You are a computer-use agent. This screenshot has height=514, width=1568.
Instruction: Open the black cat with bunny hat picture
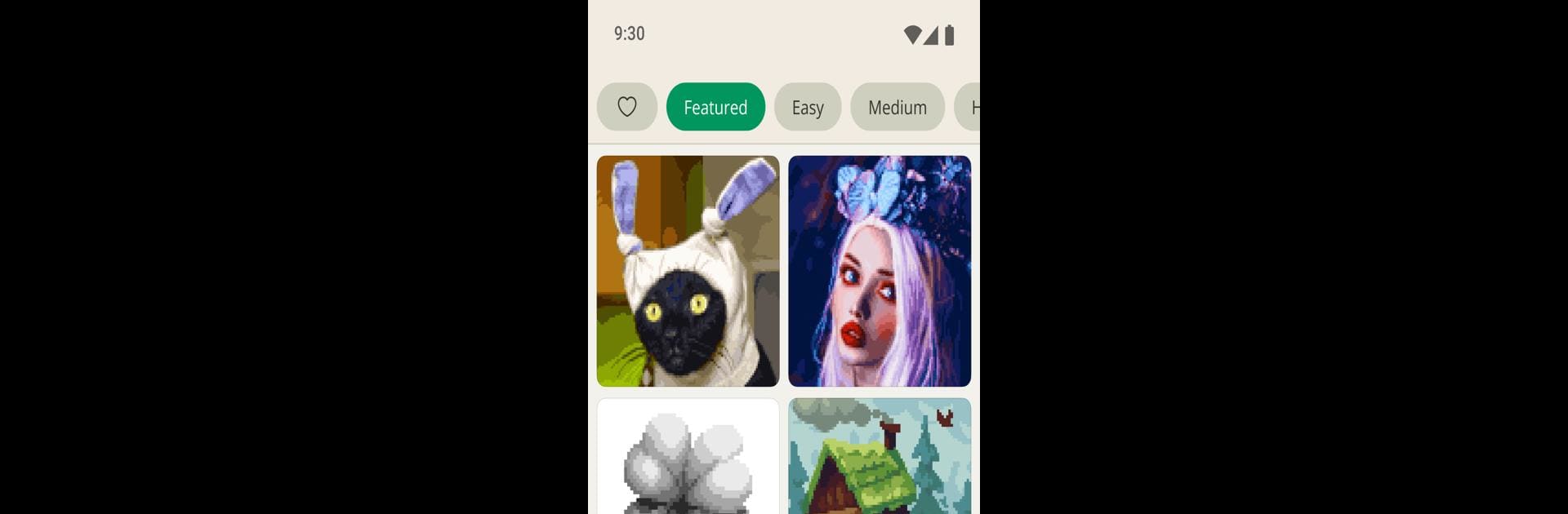pyautogui.click(x=688, y=271)
